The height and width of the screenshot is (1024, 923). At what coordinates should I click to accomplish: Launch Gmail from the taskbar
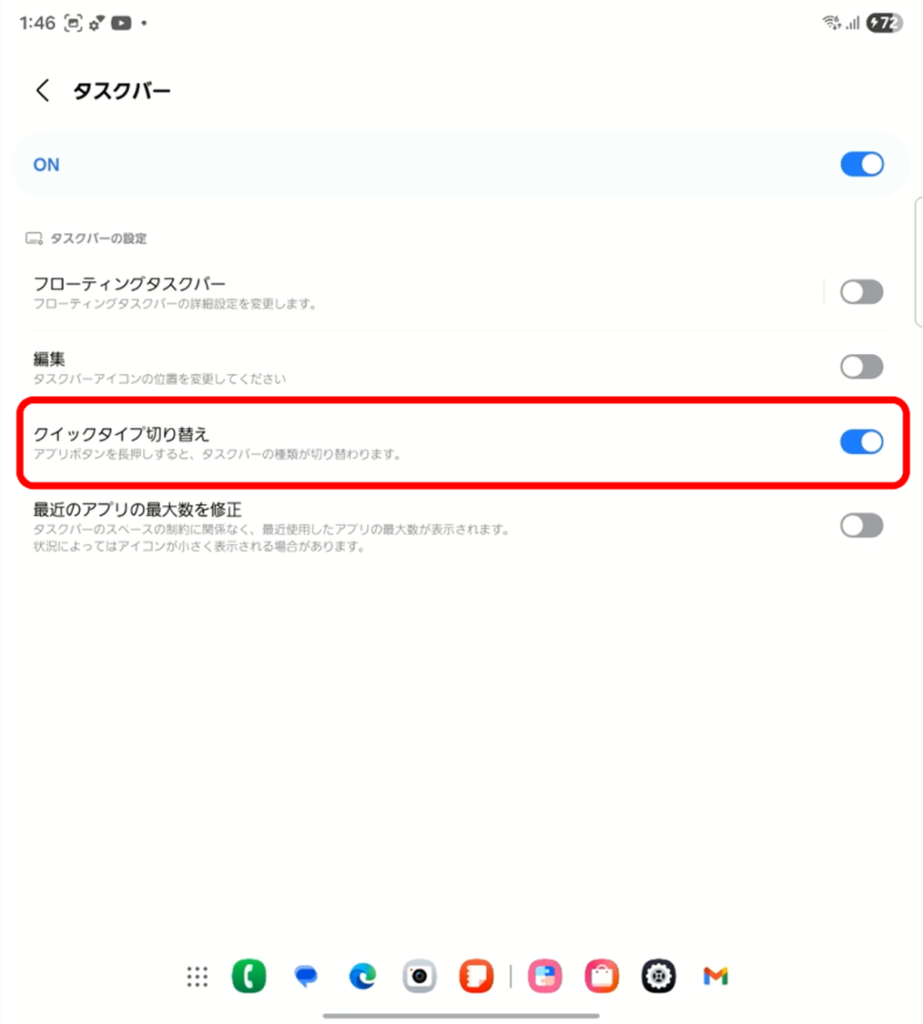coord(715,976)
